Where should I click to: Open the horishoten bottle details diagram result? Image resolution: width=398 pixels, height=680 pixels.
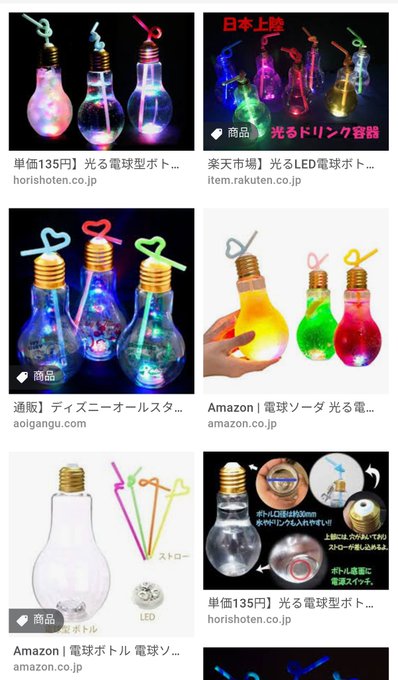point(296,520)
